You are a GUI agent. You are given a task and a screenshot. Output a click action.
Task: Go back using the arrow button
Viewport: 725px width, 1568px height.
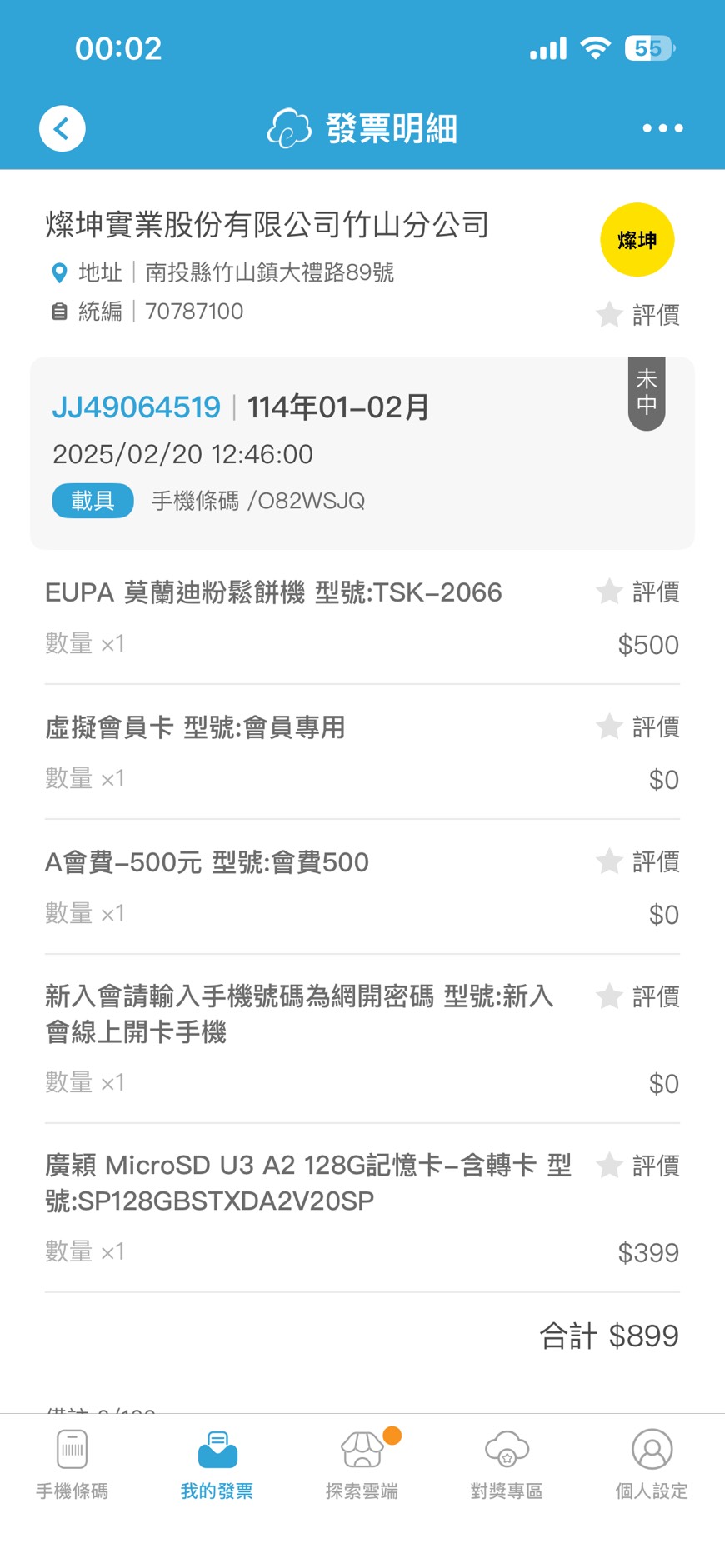click(x=62, y=129)
